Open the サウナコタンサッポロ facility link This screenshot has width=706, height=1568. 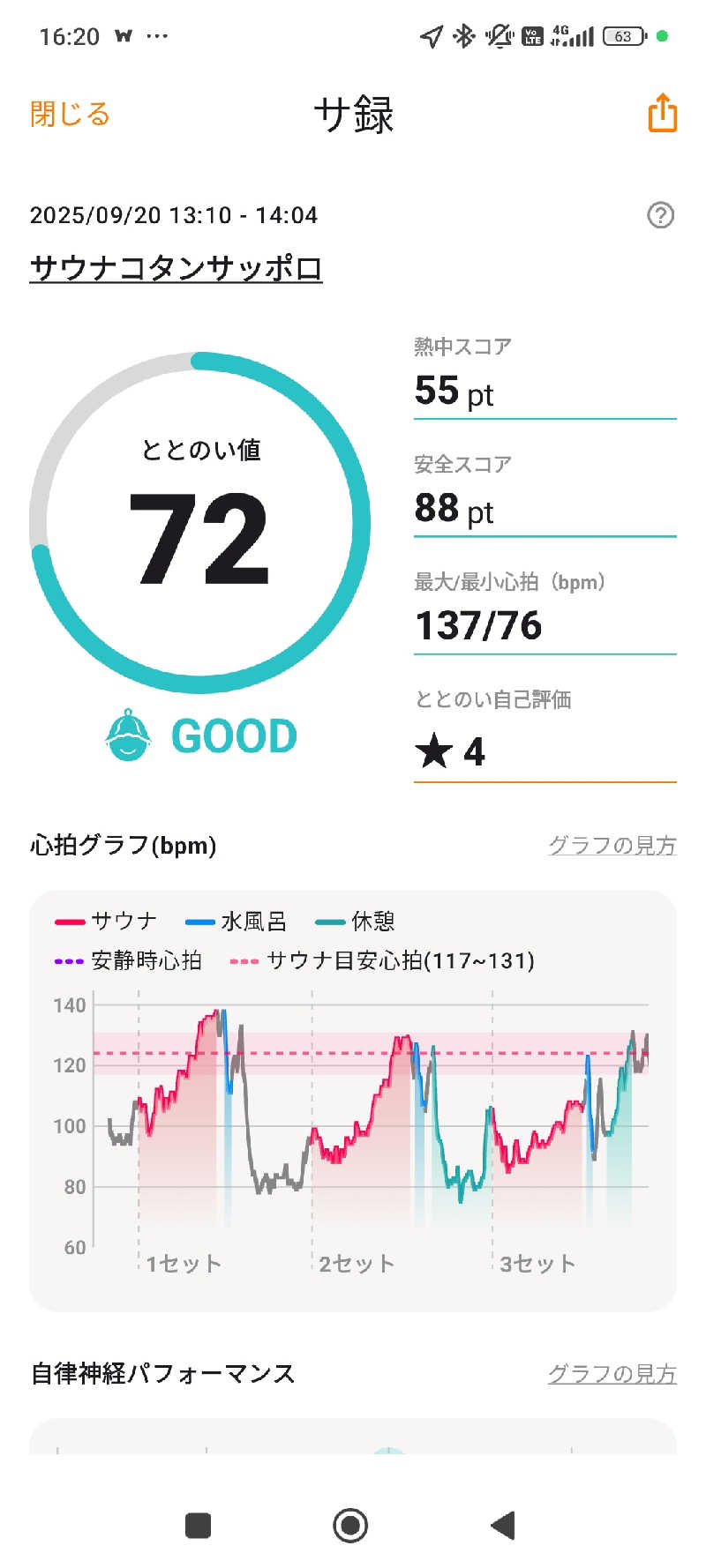(176, 267)
